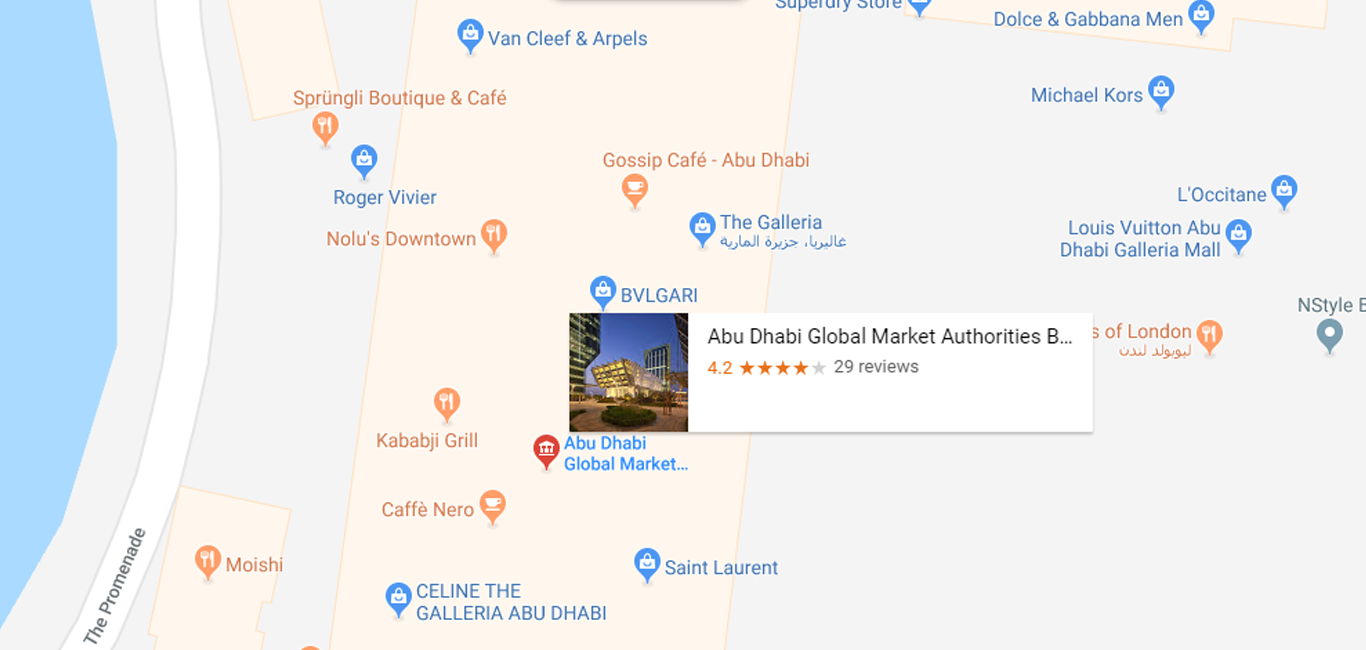Image resolution: width=1366 pixels, height=650 pixels.
Task: Open the L'Occitane shop marker
Action: (1284, 189)
